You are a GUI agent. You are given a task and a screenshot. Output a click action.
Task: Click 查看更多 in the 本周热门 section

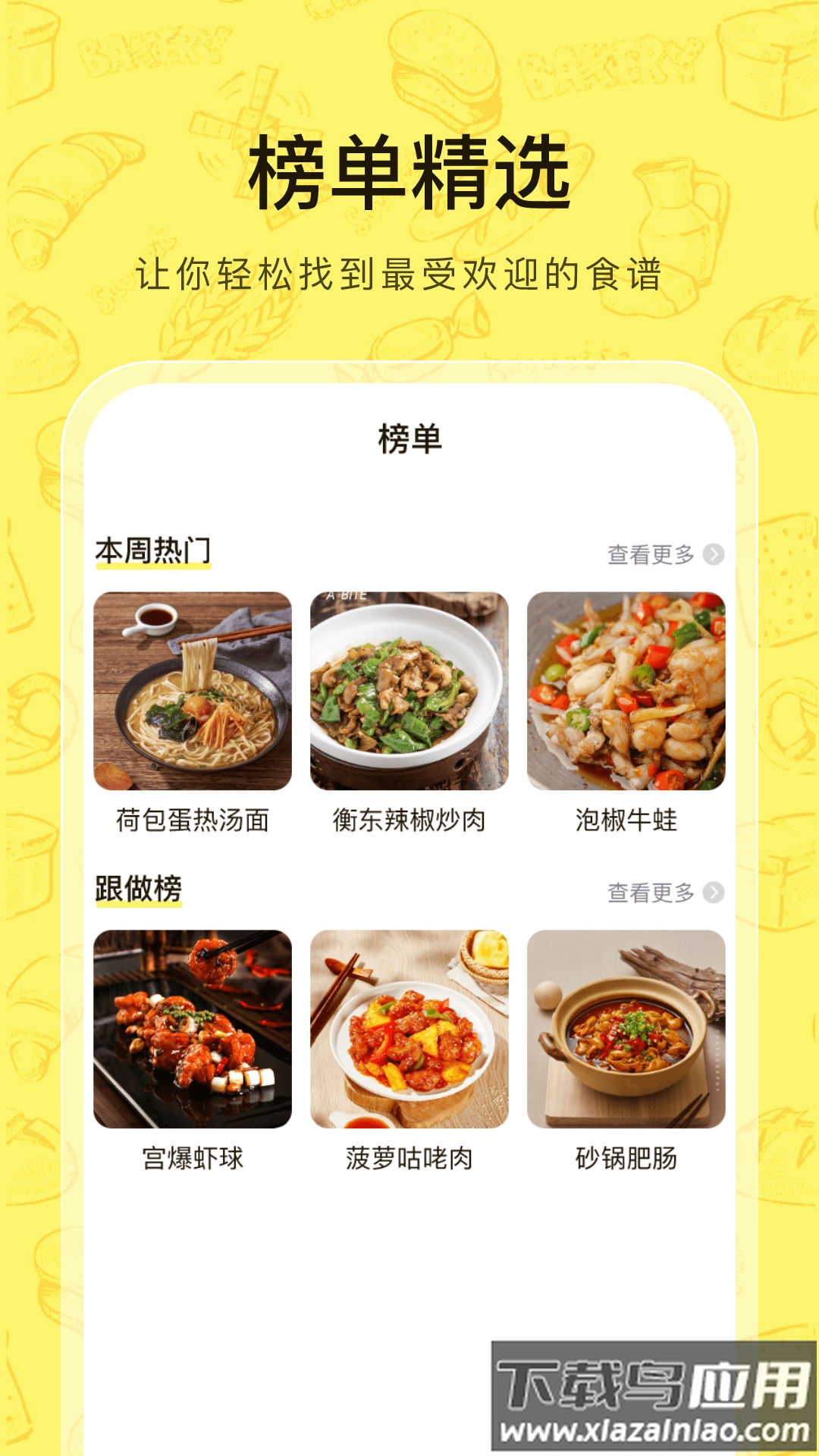pos(650,552)
